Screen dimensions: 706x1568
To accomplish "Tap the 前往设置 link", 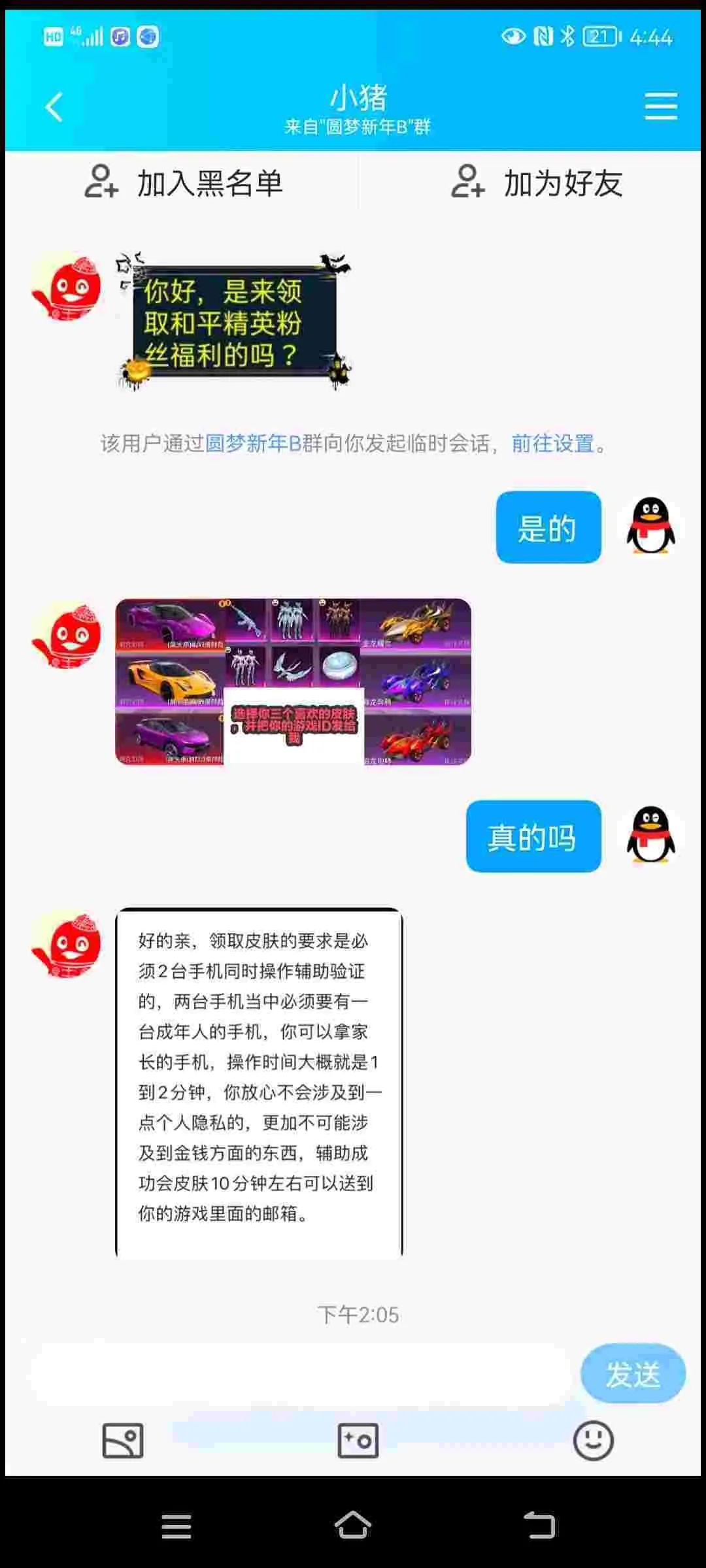I will 552,444.
